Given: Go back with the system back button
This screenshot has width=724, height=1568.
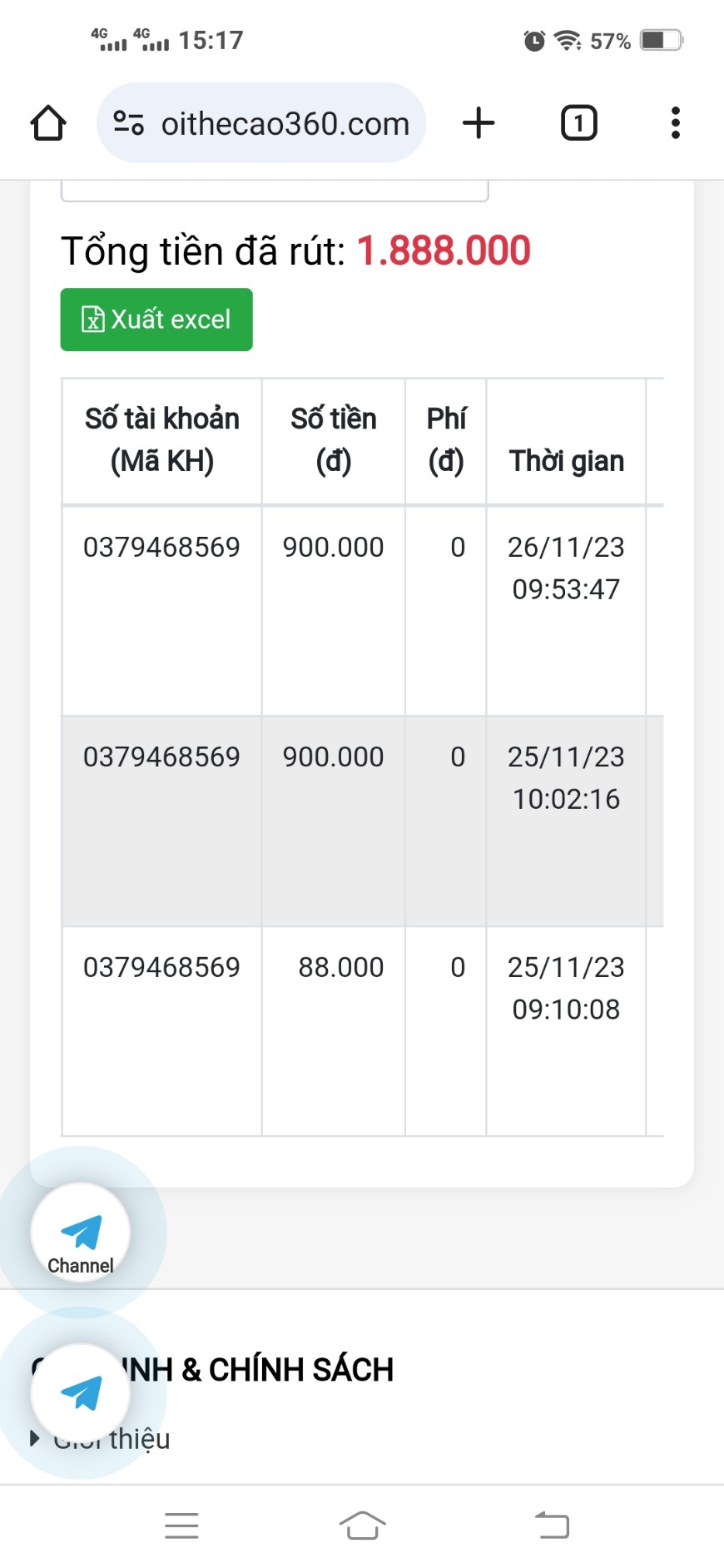Looking at the screenshot, I should pyautogui.click(x=552, y=1526).
